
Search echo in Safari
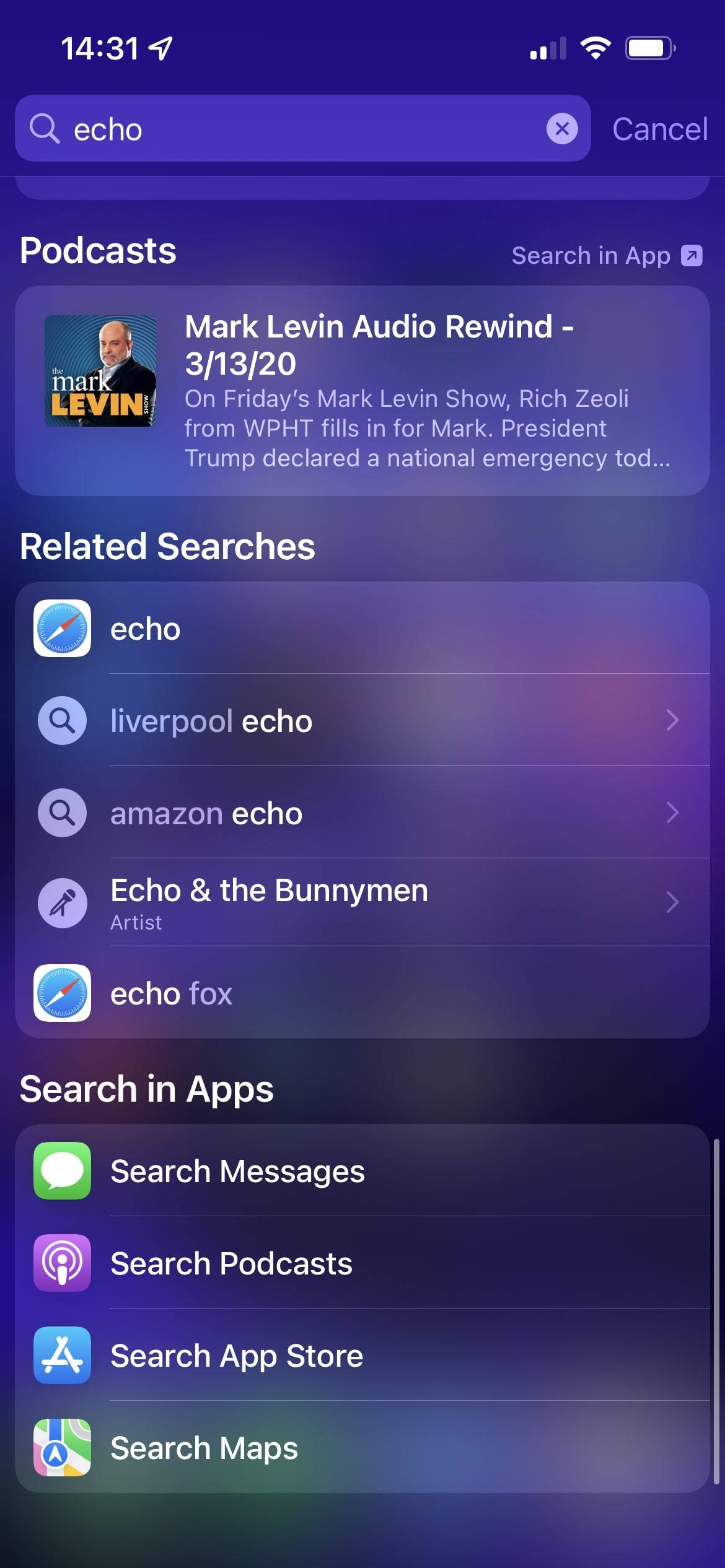(362, 628)
